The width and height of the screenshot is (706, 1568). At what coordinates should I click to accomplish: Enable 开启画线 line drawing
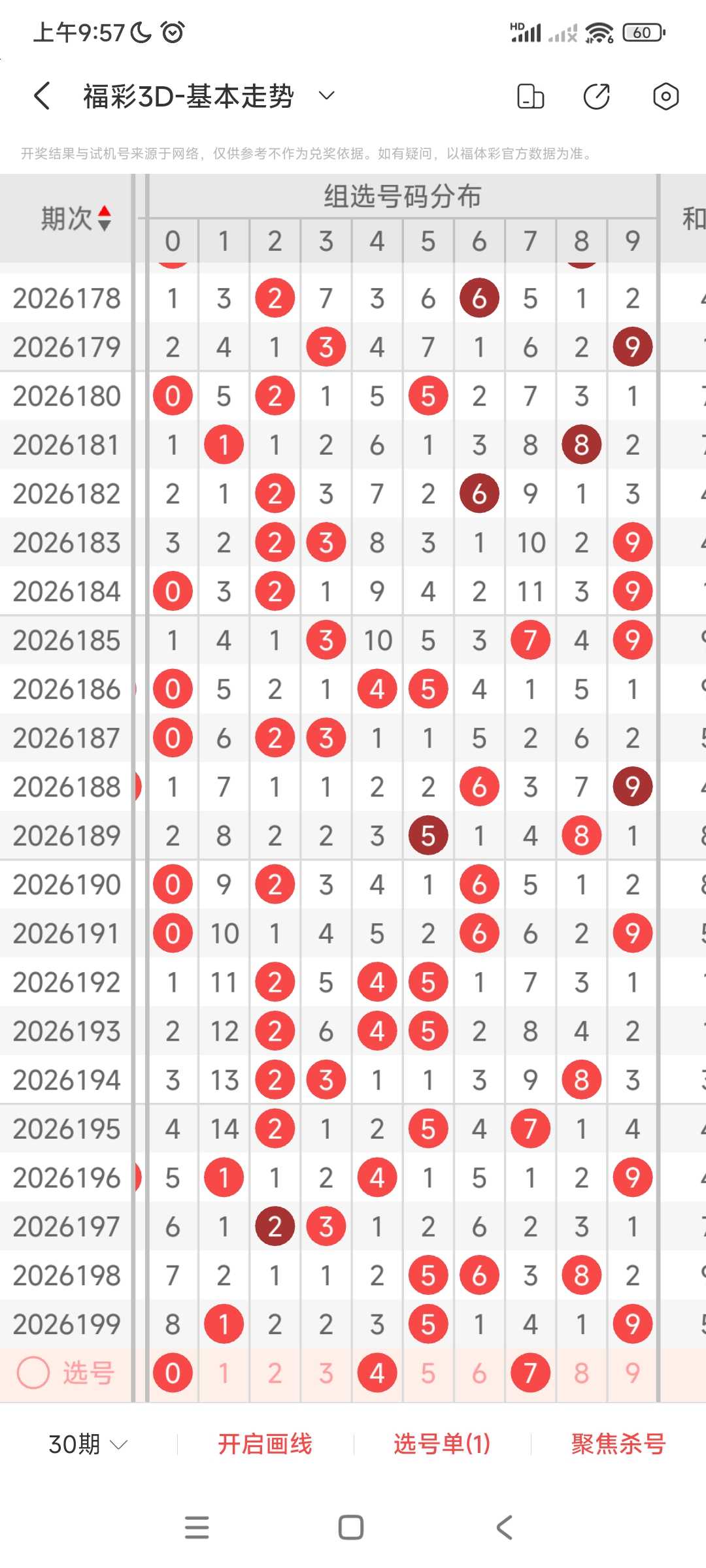(x=265, y=1445)
